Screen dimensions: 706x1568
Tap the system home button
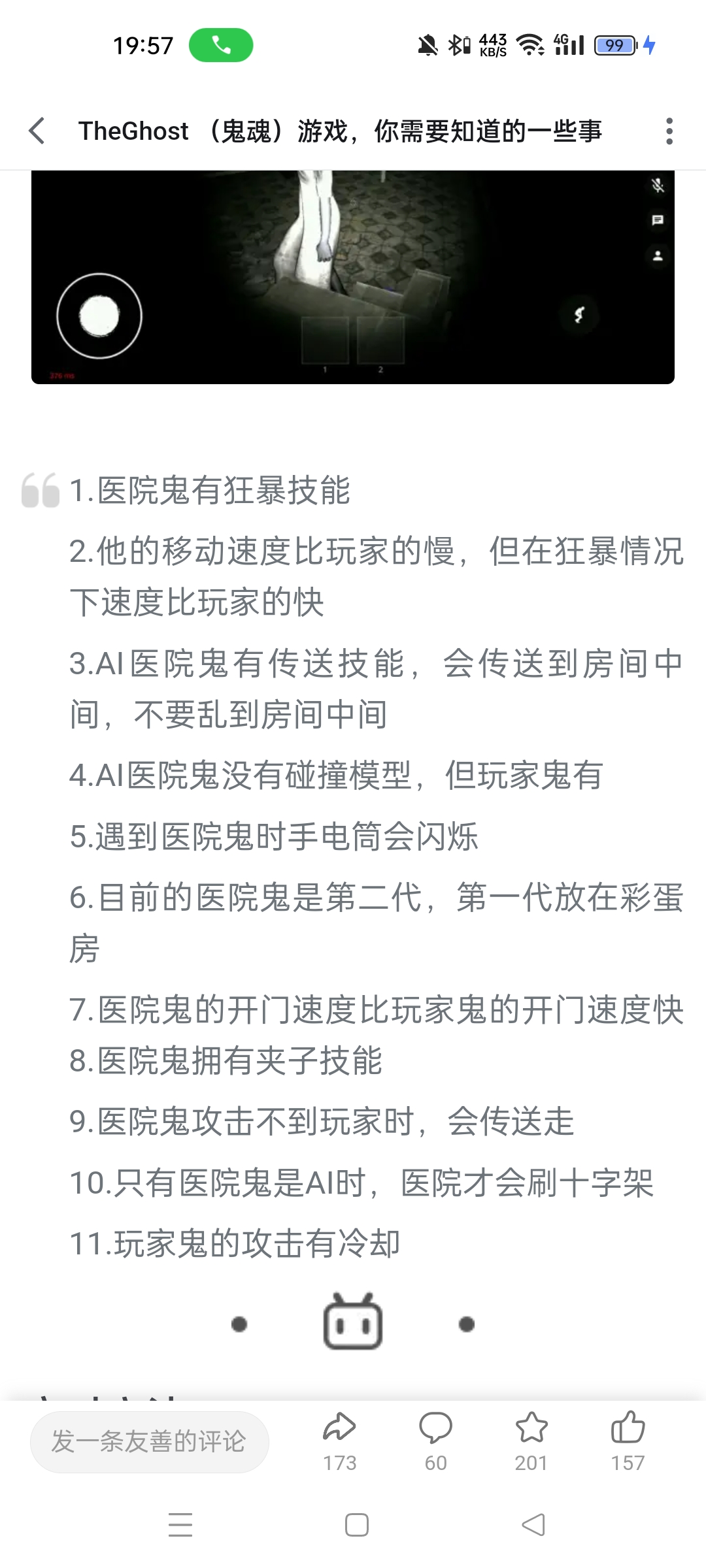(x=356, y=1525)
